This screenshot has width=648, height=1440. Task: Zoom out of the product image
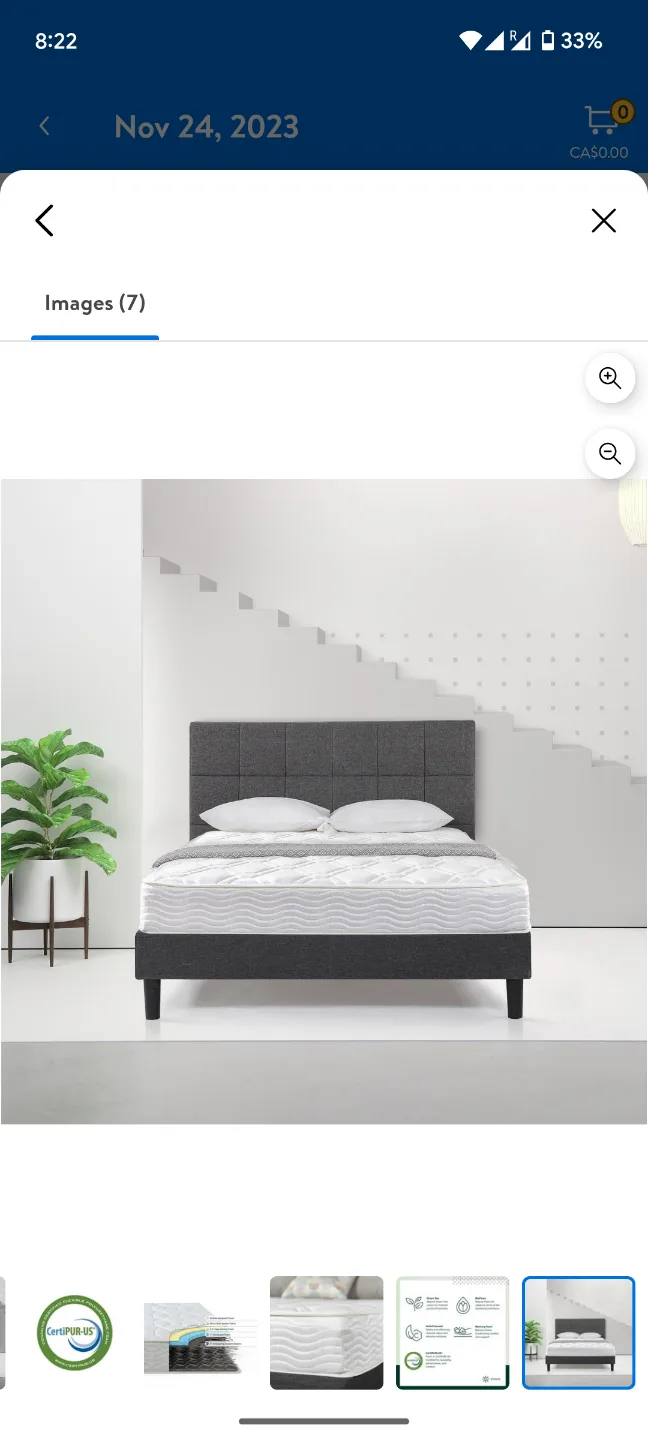click(610, 454)
